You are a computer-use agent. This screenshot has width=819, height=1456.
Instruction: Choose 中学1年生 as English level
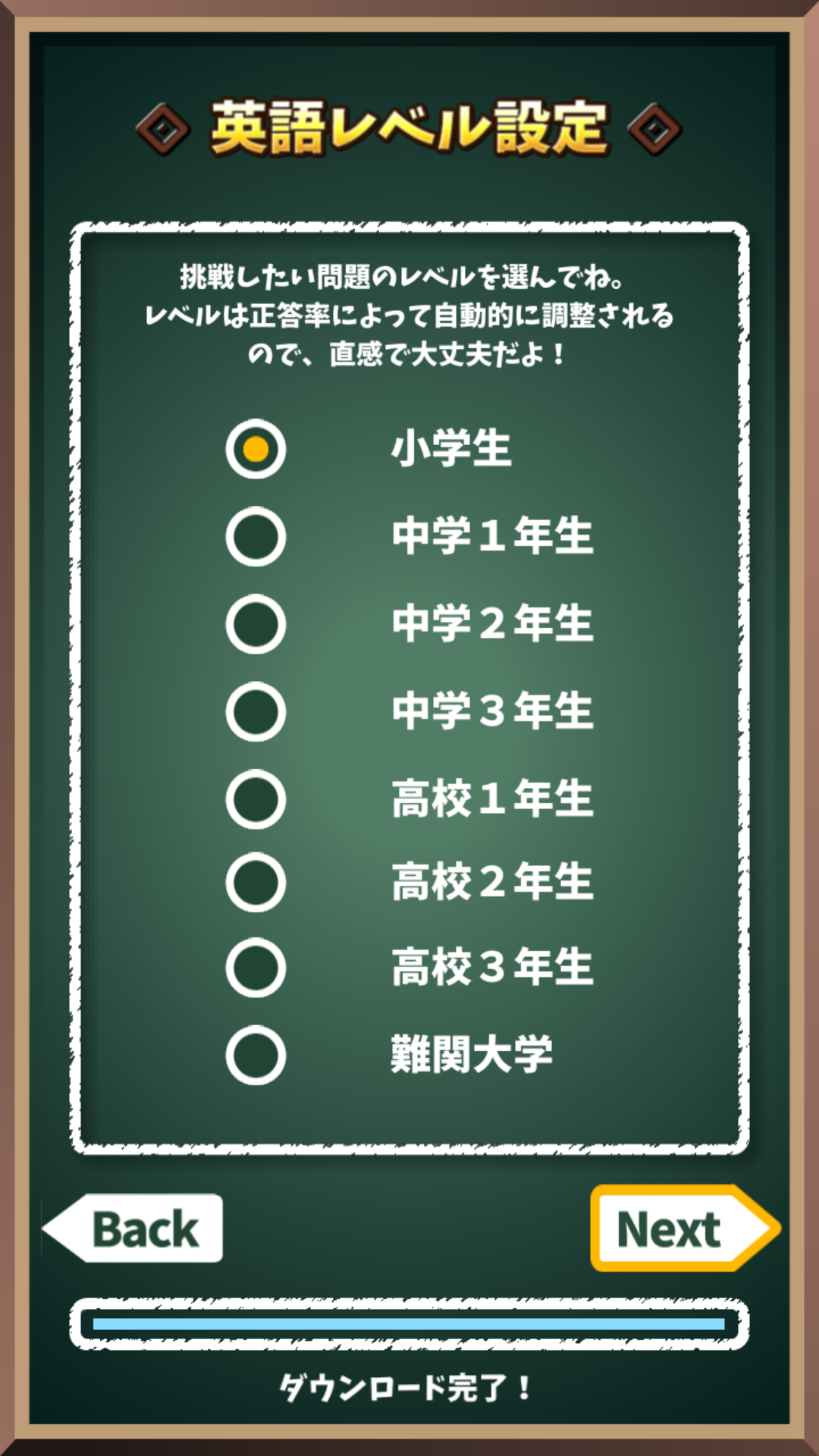coord(256,536)
